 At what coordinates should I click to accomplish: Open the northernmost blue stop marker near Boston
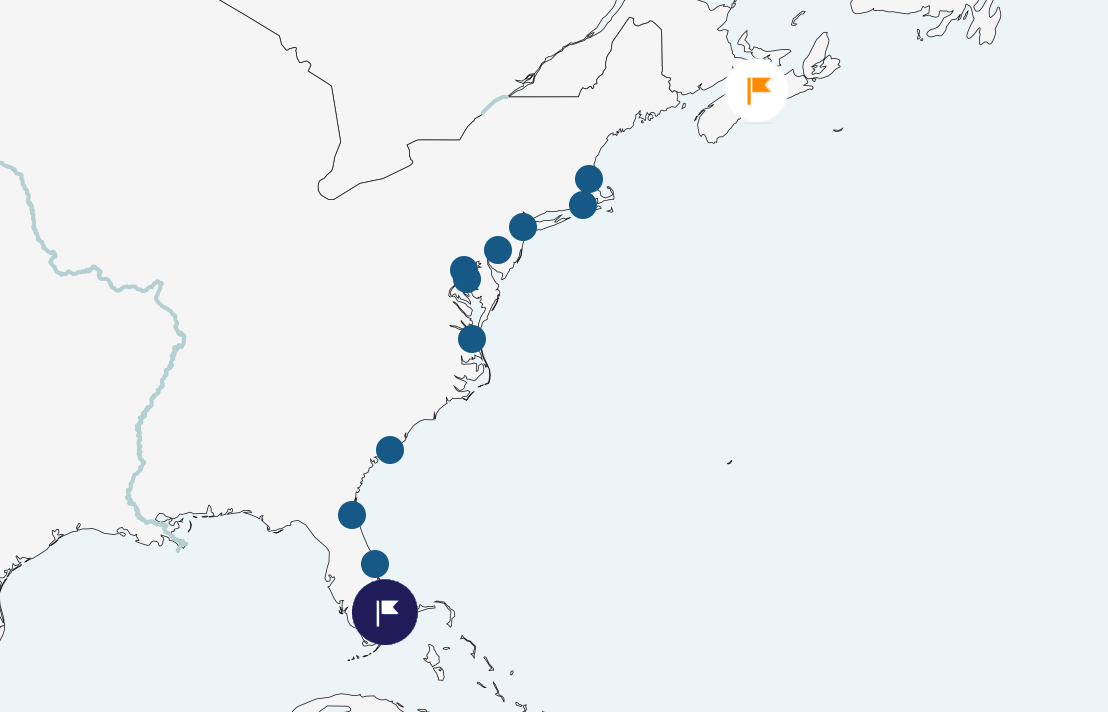589,179
